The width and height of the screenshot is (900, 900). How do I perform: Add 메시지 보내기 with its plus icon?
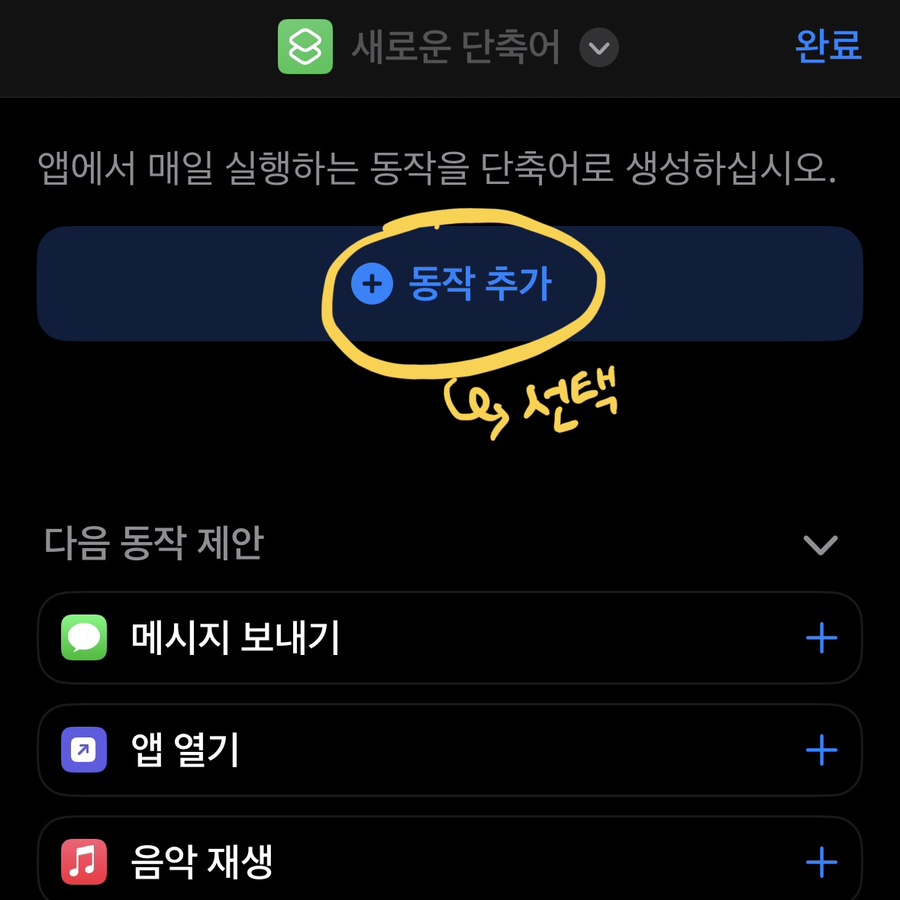[821, 638]
